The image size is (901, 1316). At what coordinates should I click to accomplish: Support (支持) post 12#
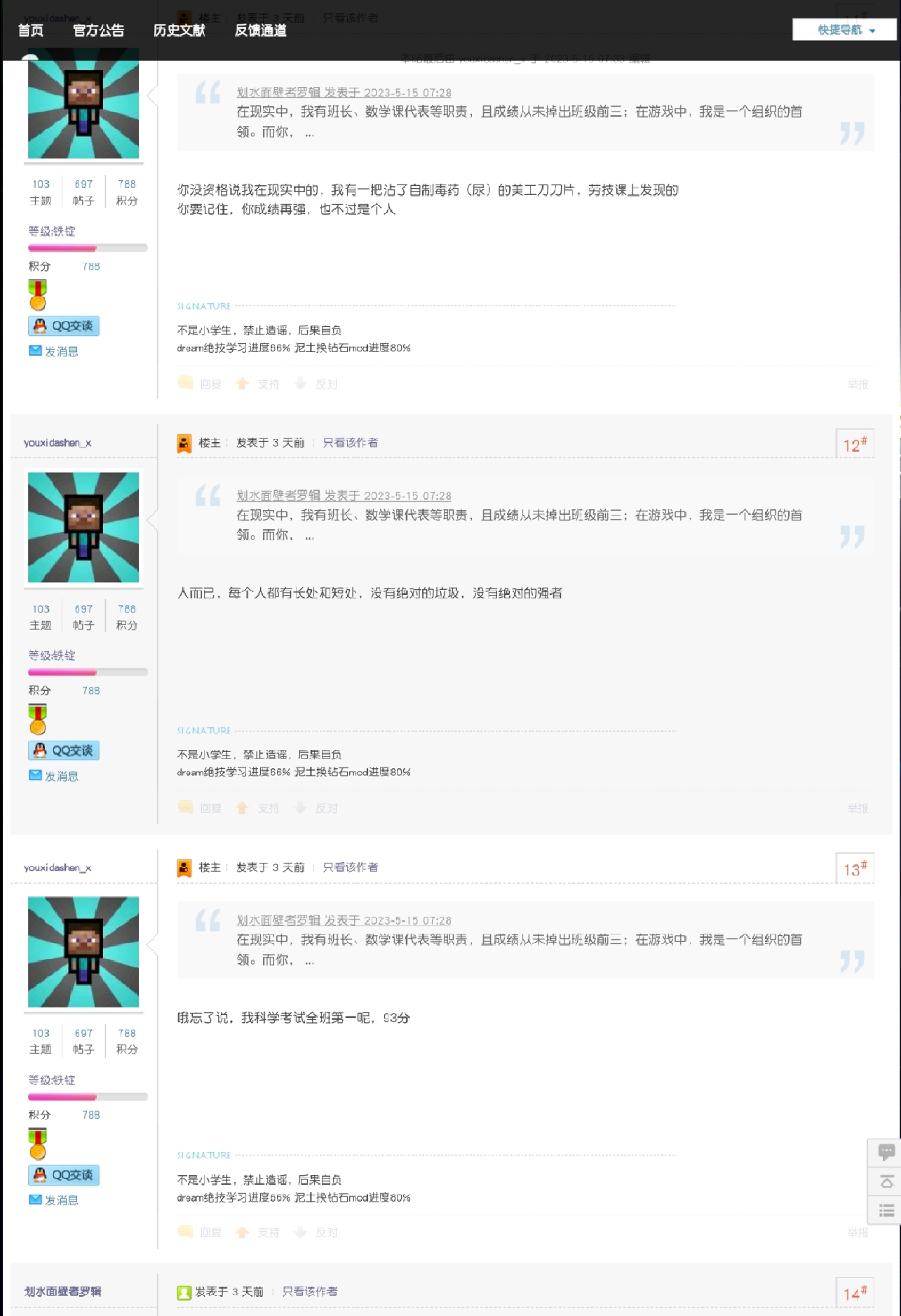259,808
